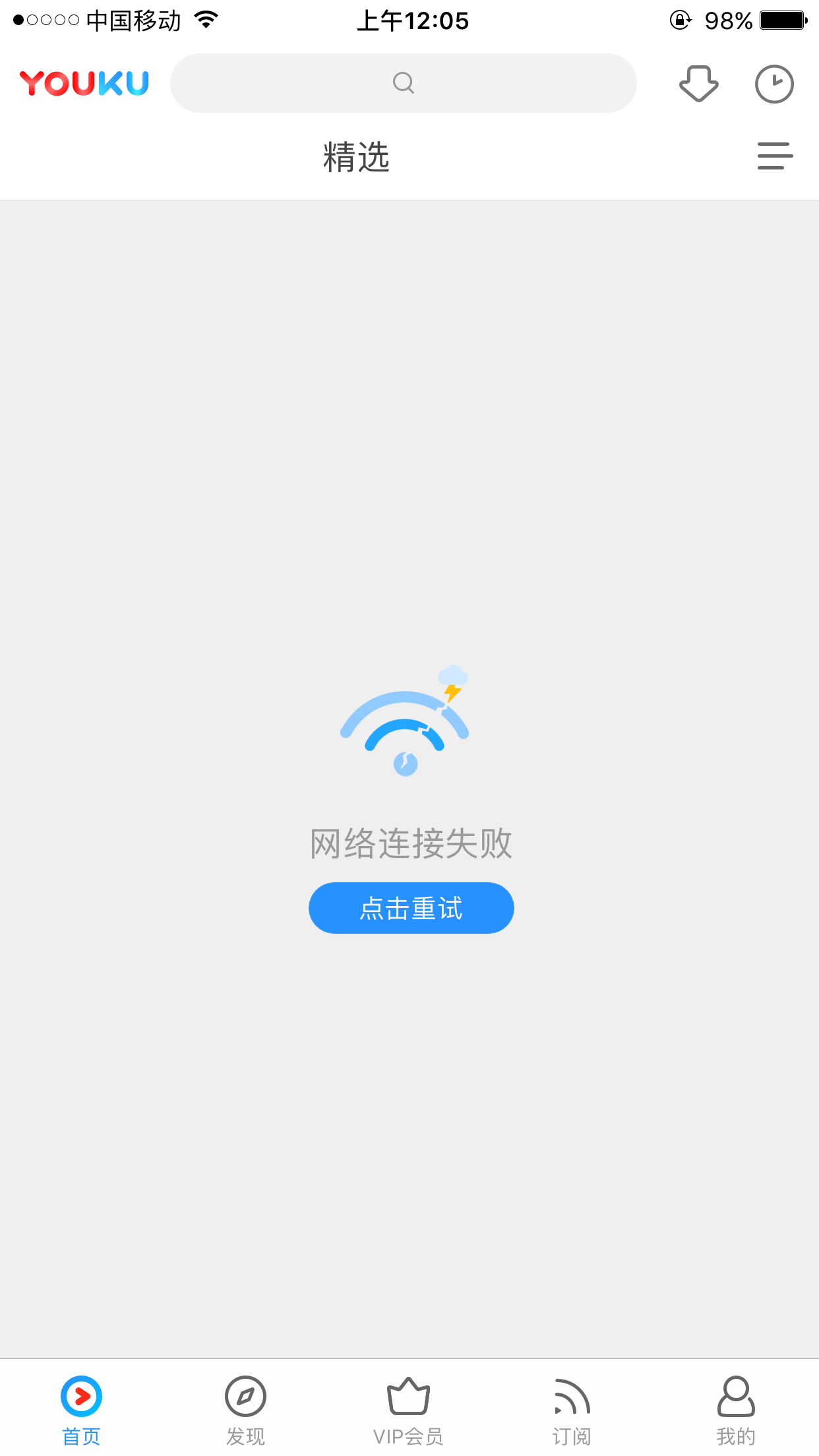Screen dimensions: 819x1456
Task: Select the 精选 tab
Action: (x=356, y=157)
